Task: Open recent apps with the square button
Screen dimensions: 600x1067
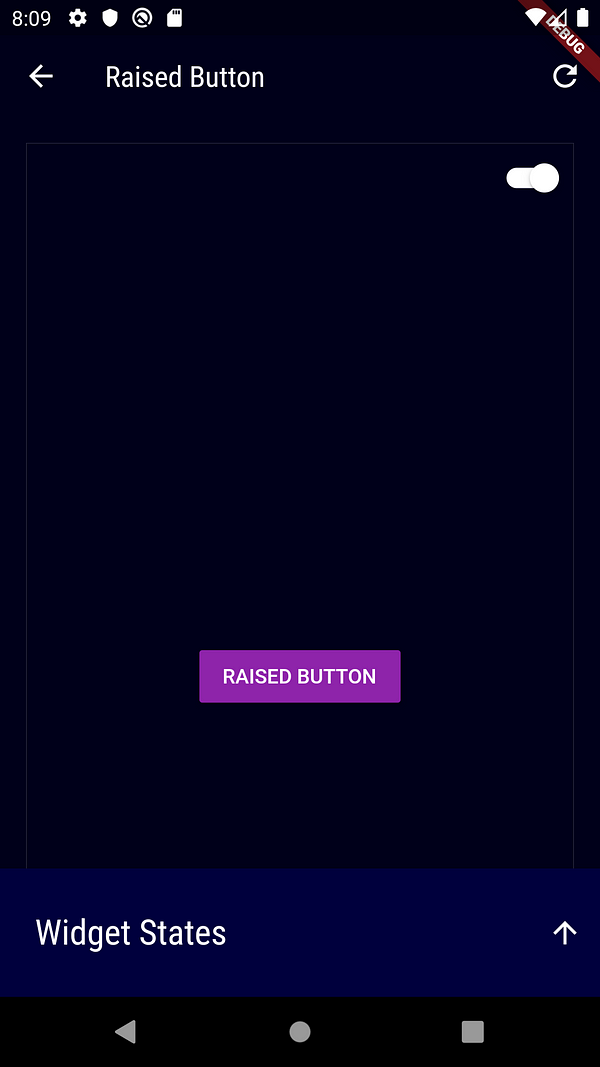Action: (x=473, y=1032)
